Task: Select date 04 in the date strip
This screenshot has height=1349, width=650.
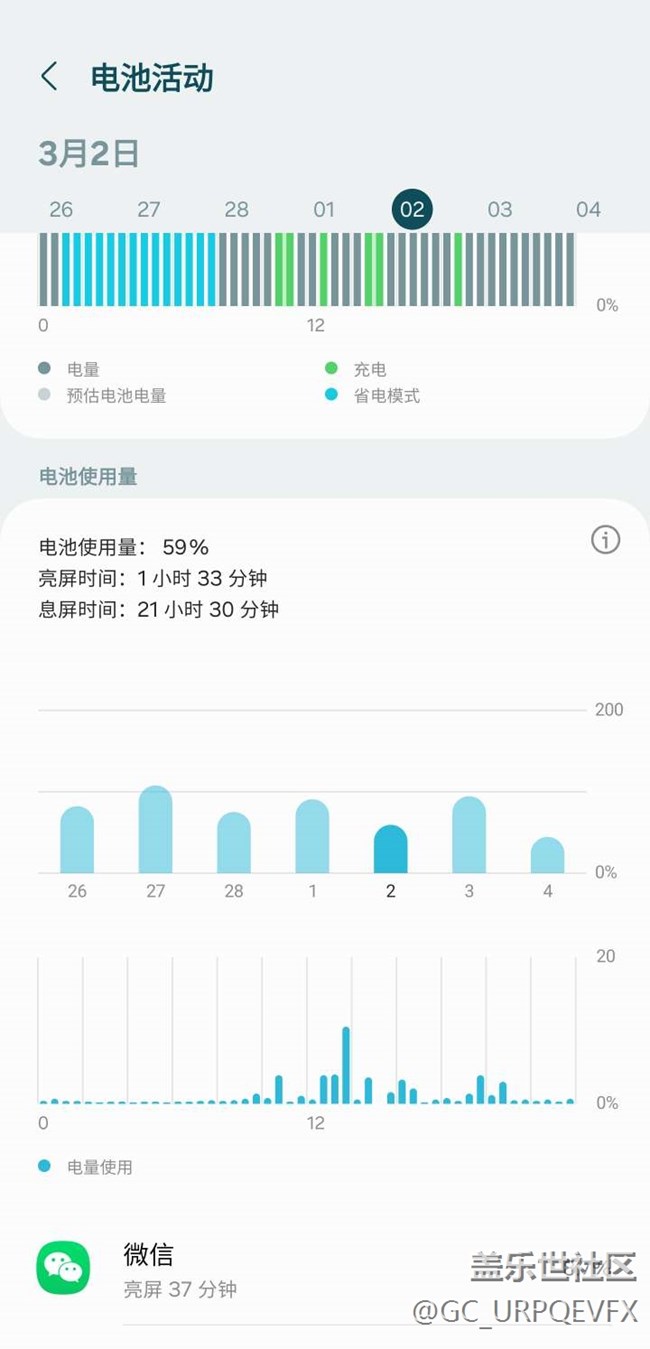Action: pyautogui.click(x=588, y=209)
